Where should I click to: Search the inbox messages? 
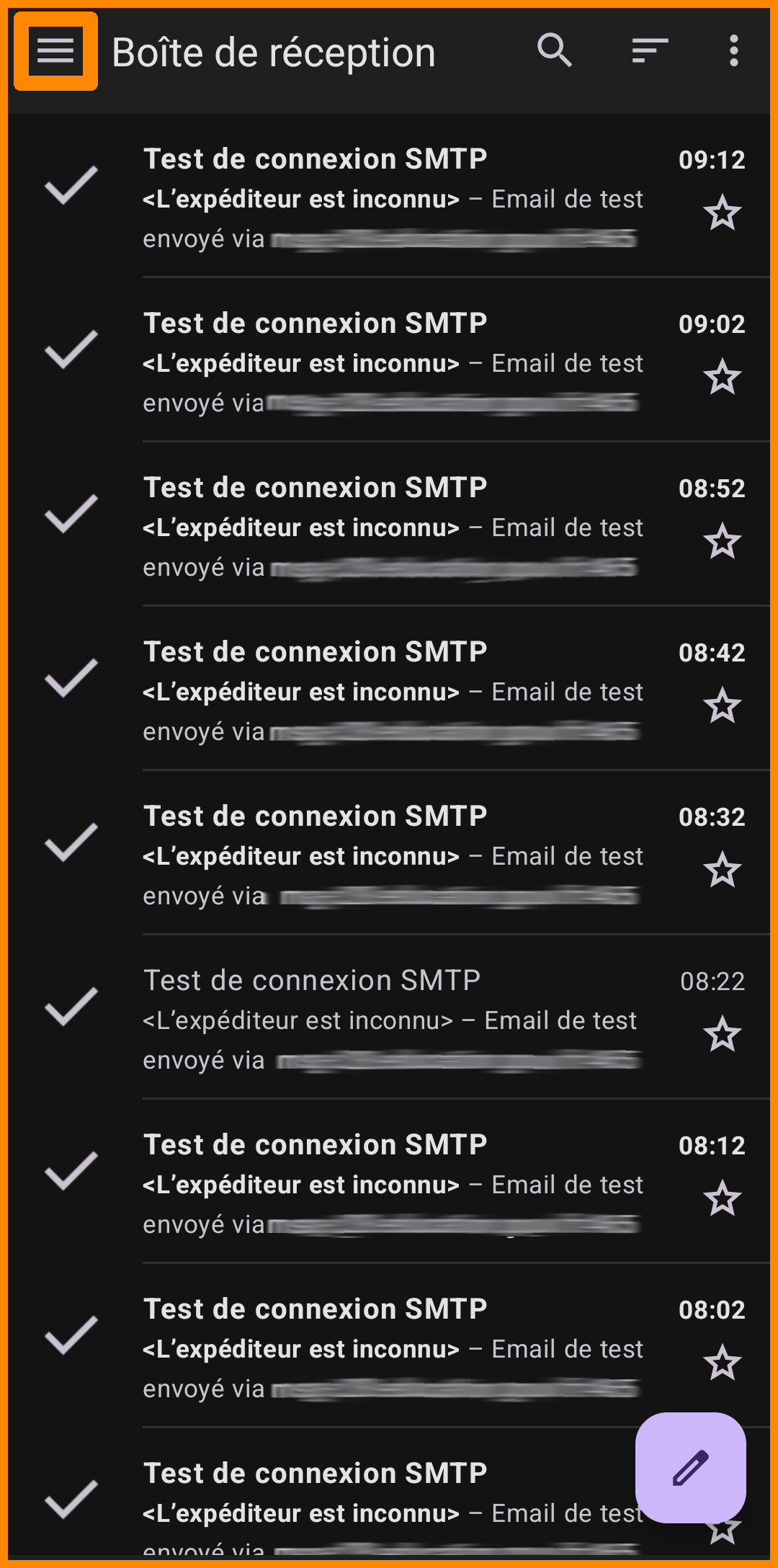click(555, 51)
